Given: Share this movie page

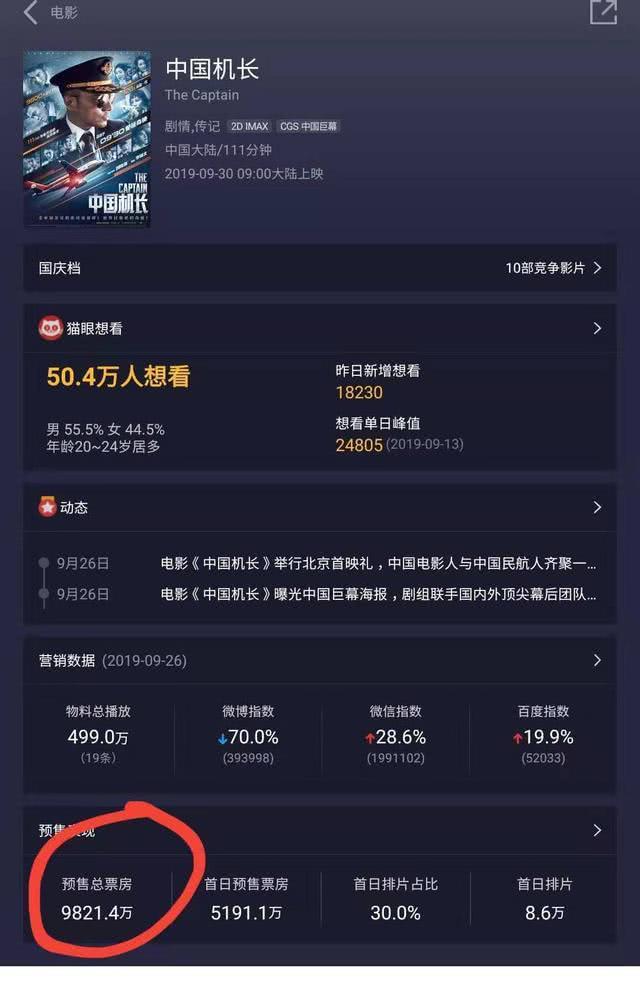Looking at the screenshot, I should tap(603, 13).
